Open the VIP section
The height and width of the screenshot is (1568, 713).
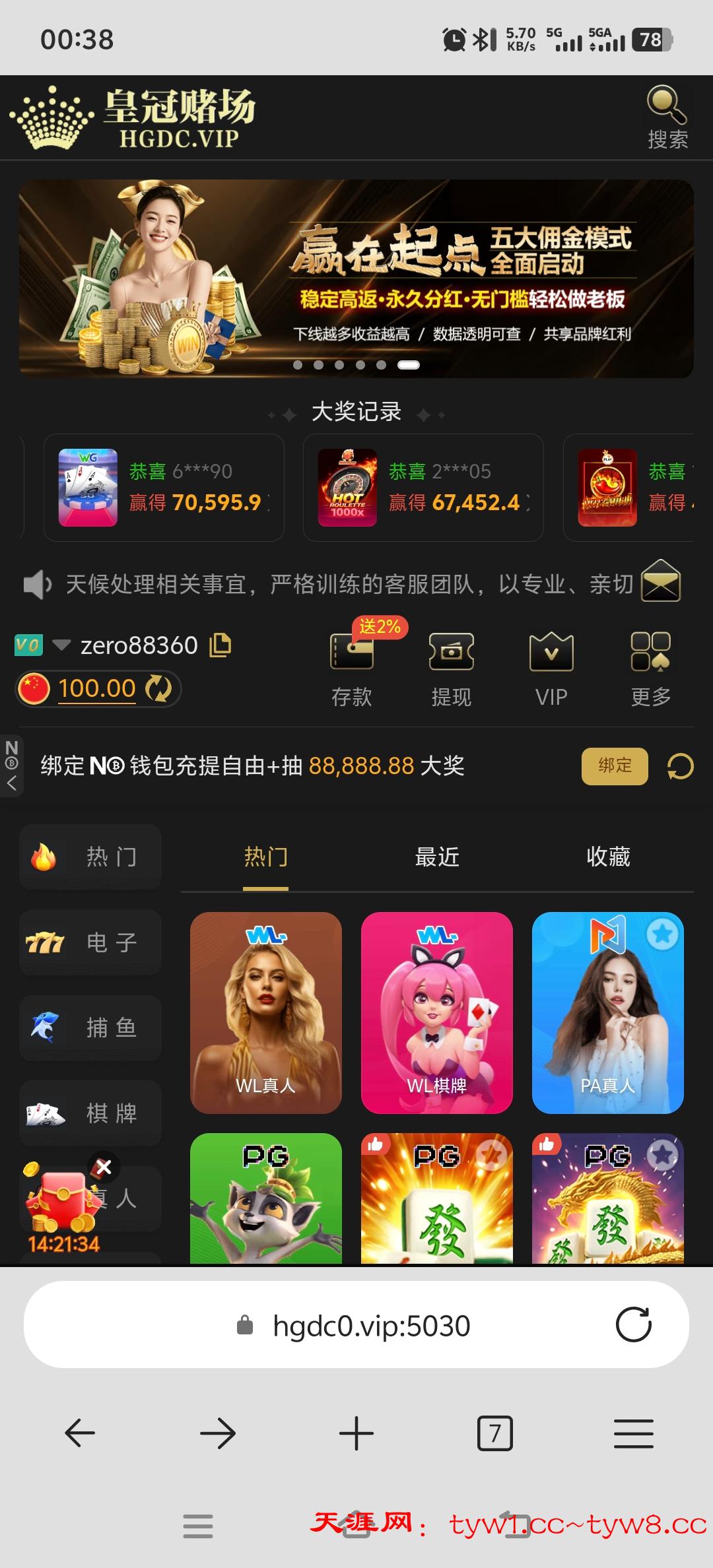(x=551, y=667)
